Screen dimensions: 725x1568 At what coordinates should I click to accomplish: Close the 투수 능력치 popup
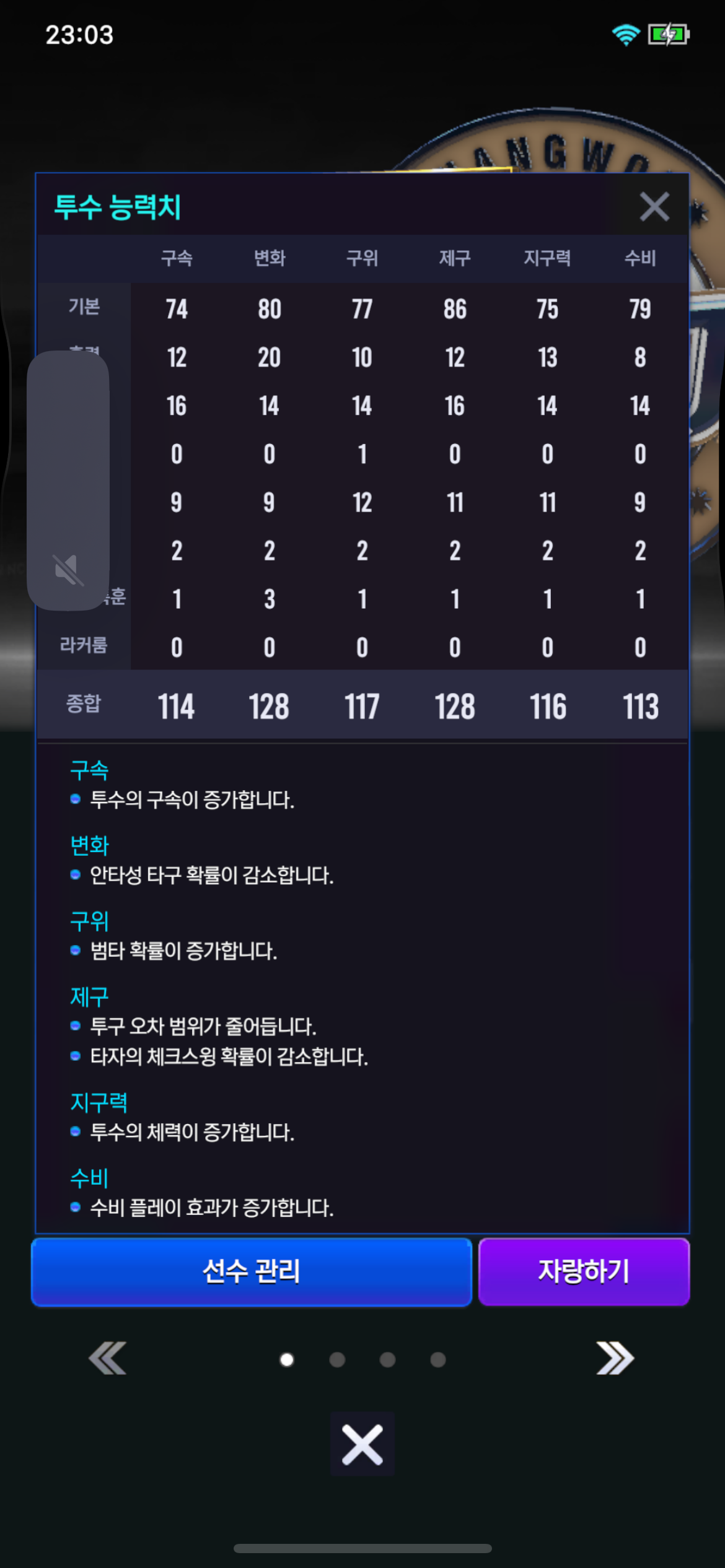pyautogui.click(x=654, y=206)
